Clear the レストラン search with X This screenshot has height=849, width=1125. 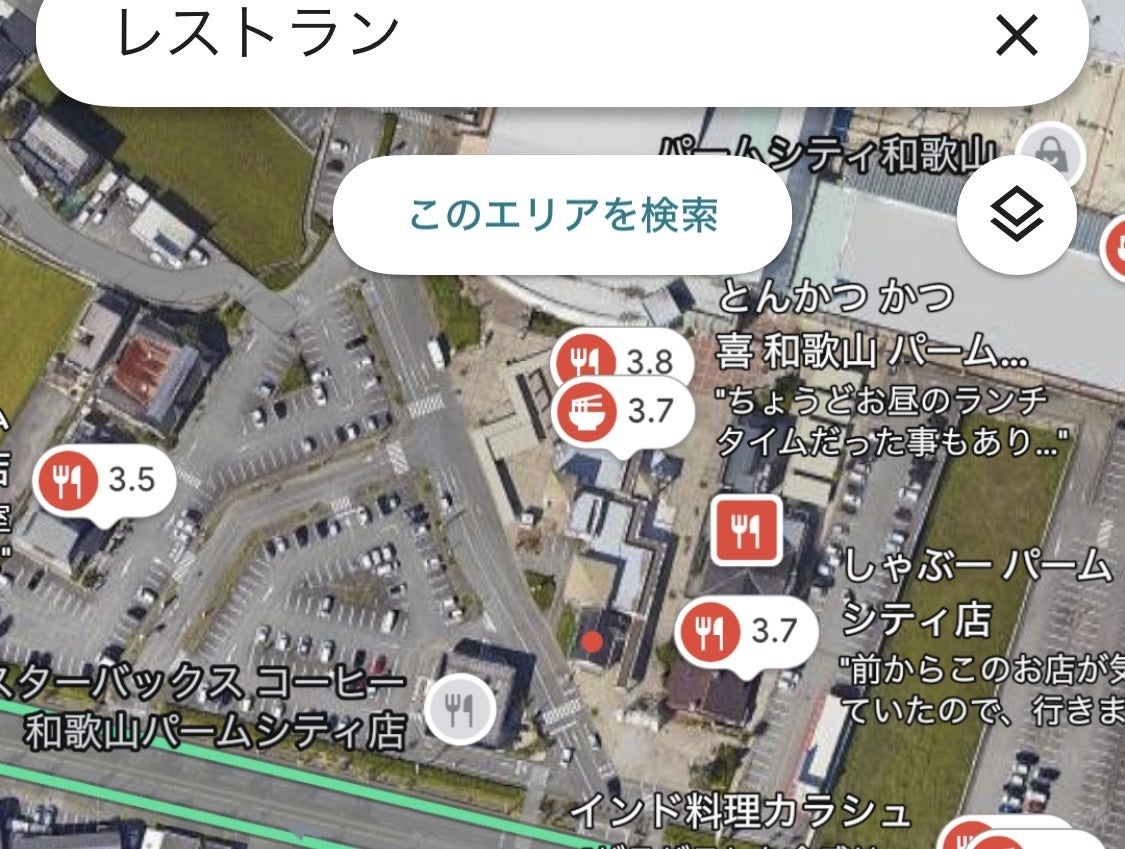1017,38
